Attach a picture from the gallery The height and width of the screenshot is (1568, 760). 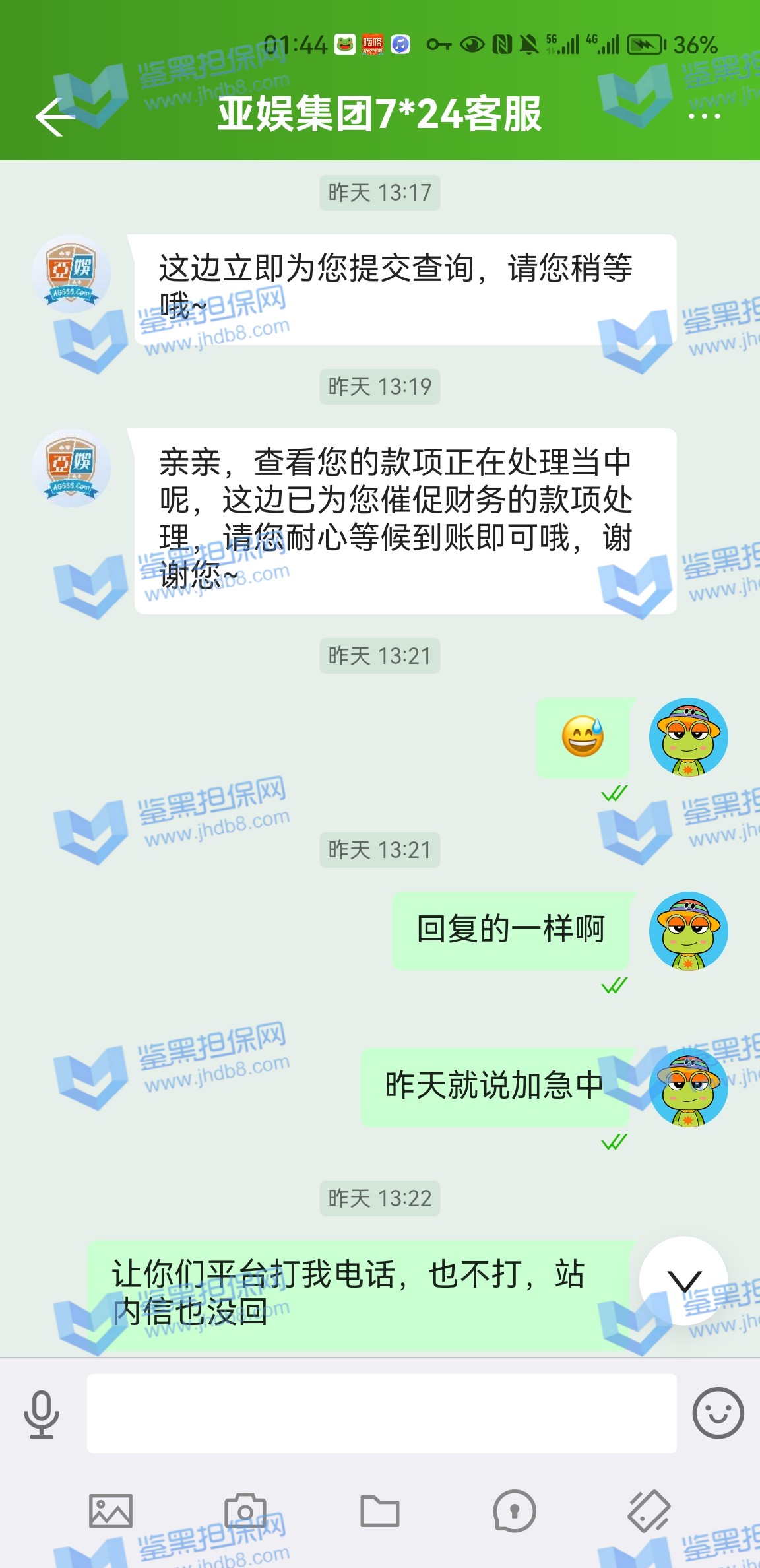[111, 1511]
